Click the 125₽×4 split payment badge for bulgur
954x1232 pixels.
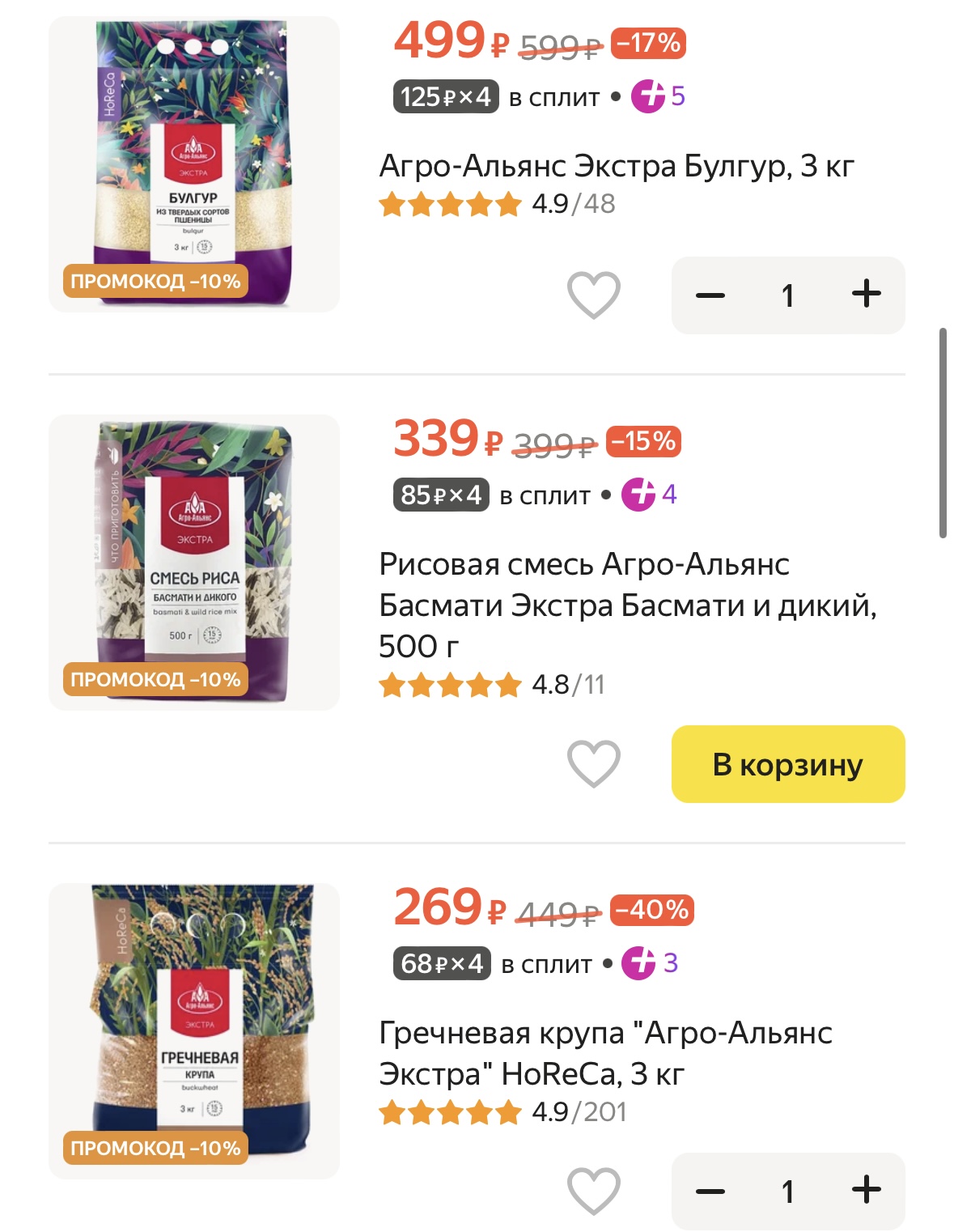pos(446,98)
